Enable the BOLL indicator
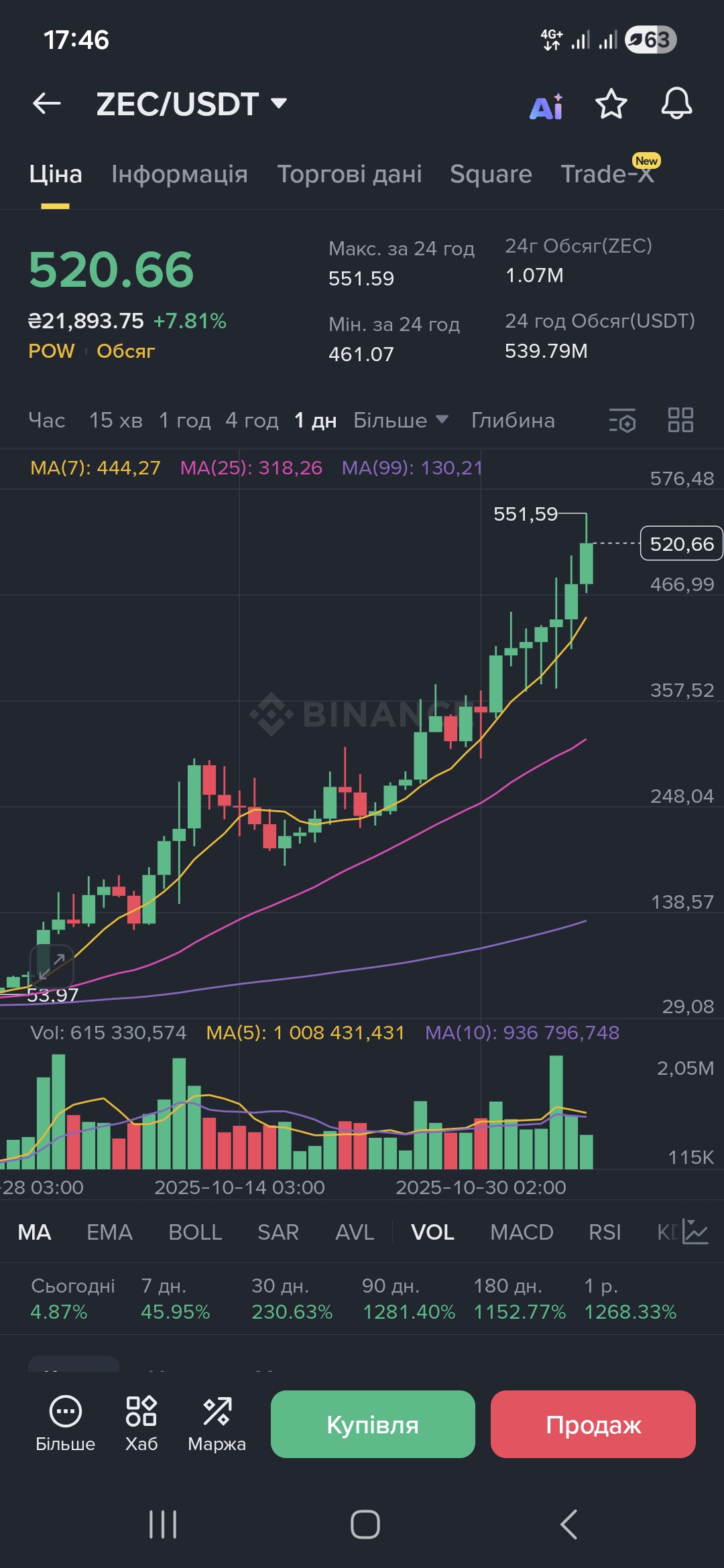Screen dimensions: 724x1568 coord(195,1232)
